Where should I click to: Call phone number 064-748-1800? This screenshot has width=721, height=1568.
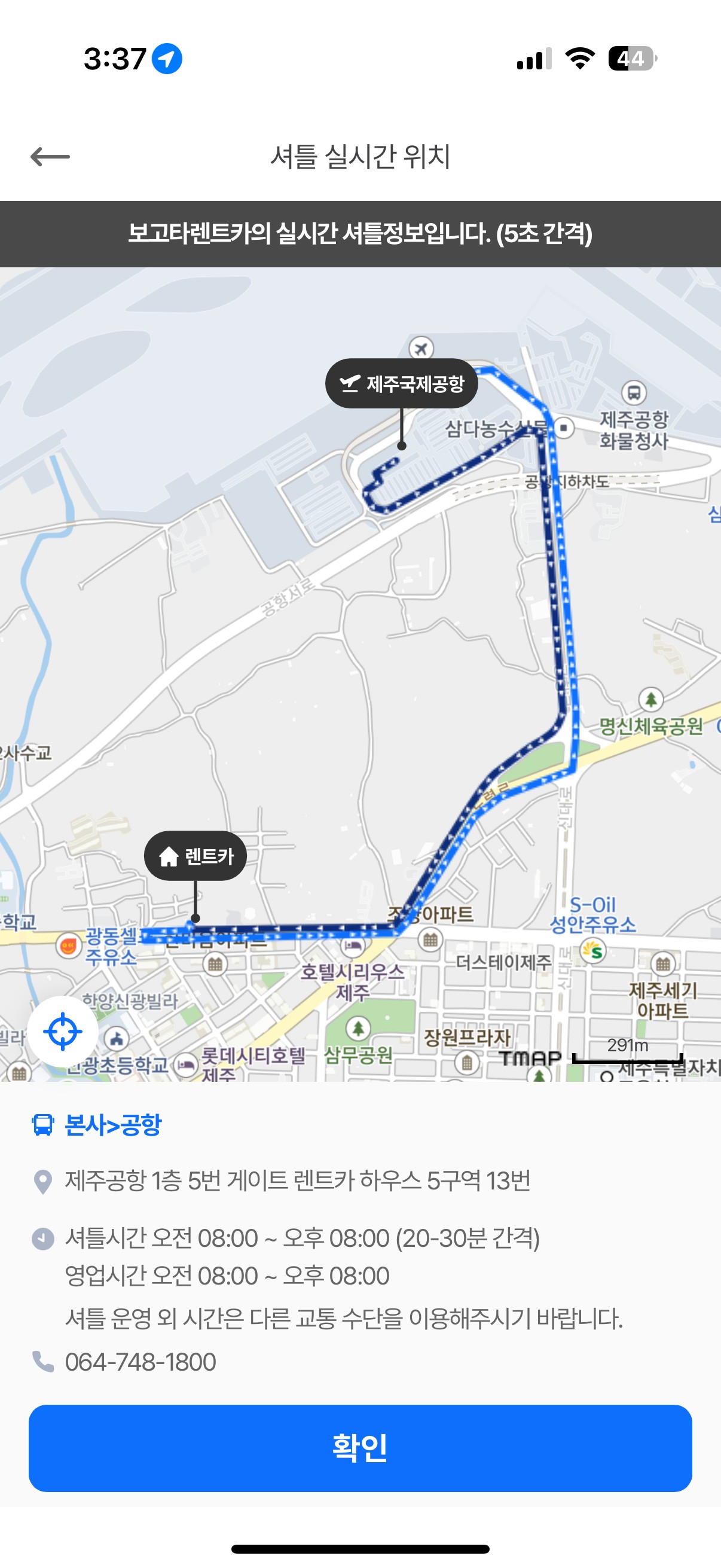click(140, 1362)
